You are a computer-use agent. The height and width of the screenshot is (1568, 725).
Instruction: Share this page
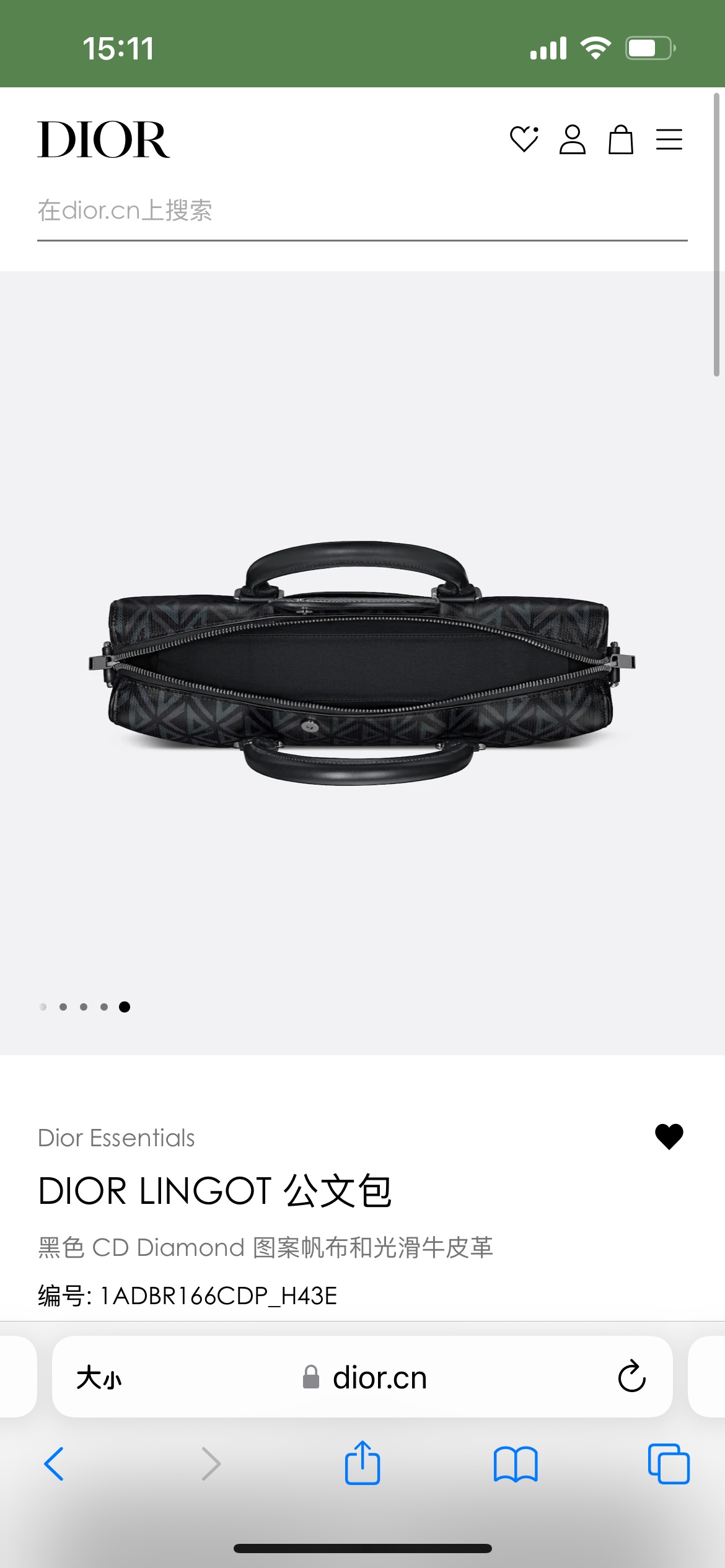point(362,1463)
